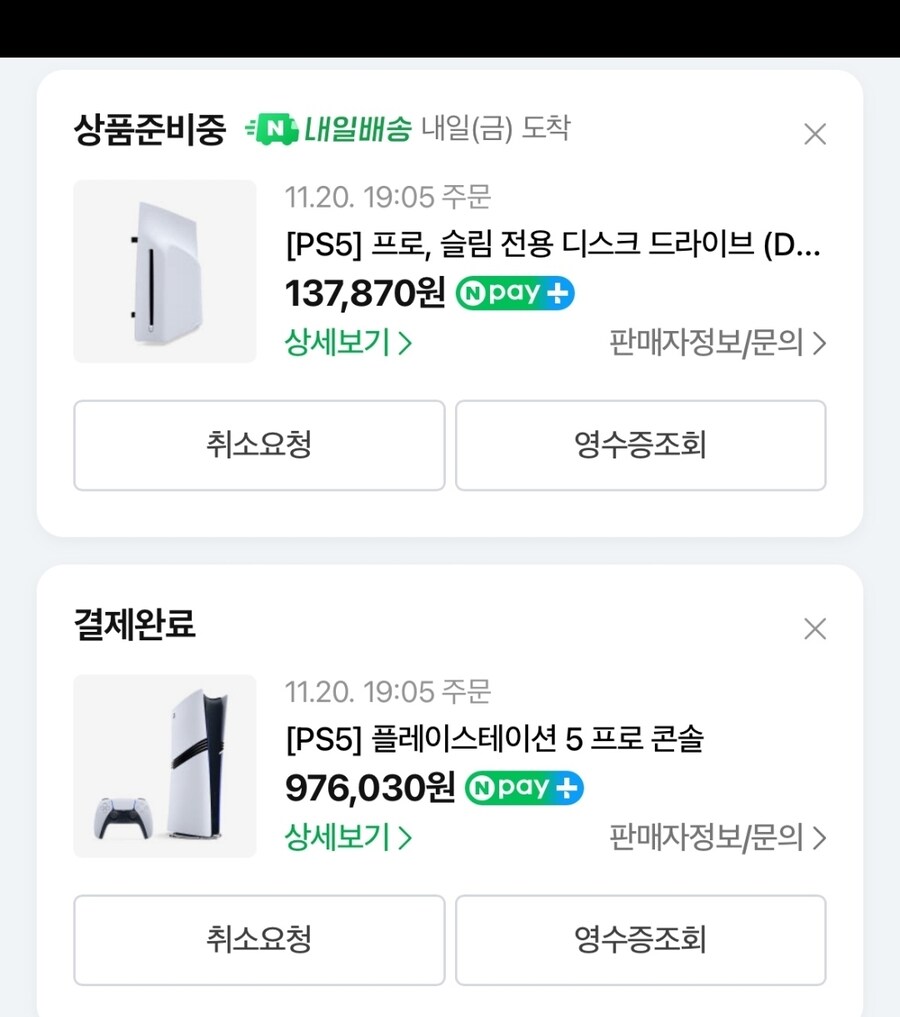
Task: Expand 판매자정보/문의 for the console order
Action: (x=714, y=838)
